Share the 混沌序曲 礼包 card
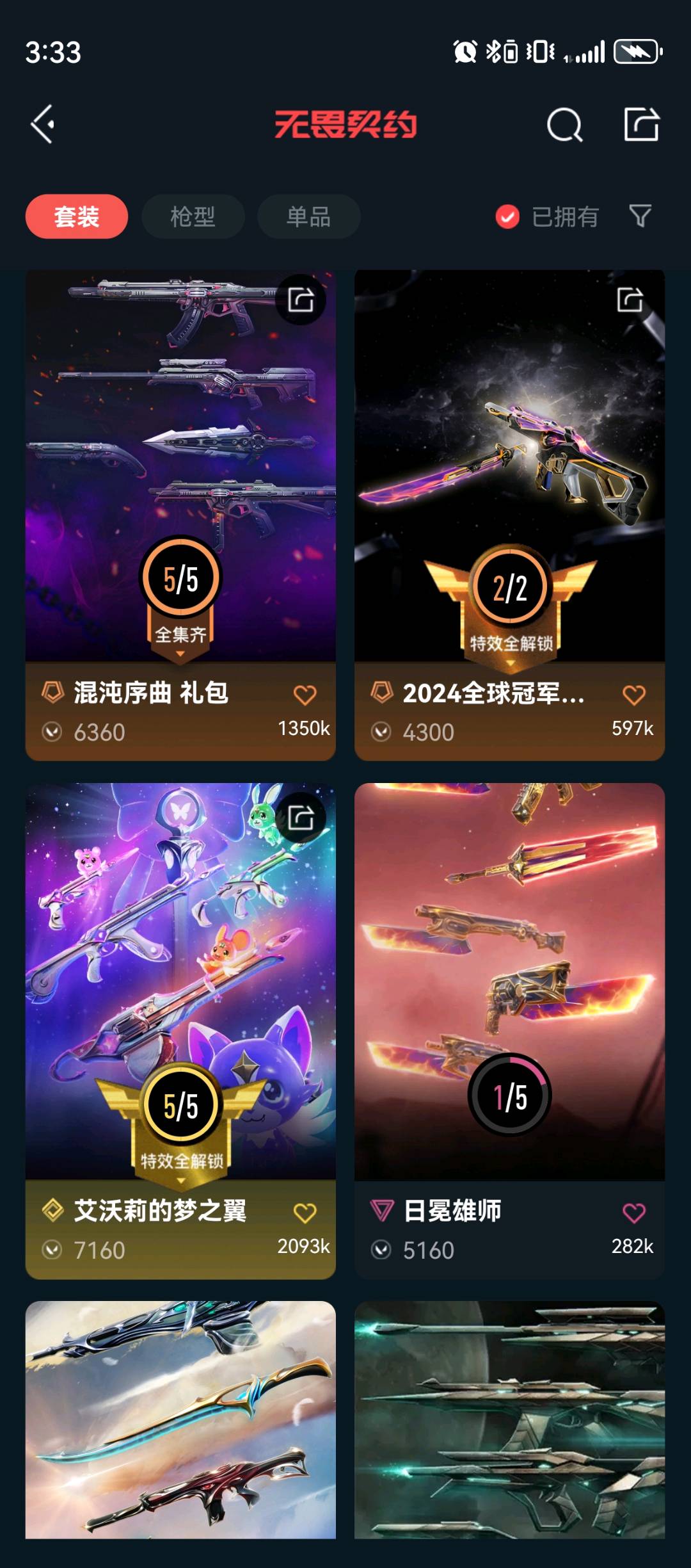This screenshot has width=691, height=1568. [301, 299]
